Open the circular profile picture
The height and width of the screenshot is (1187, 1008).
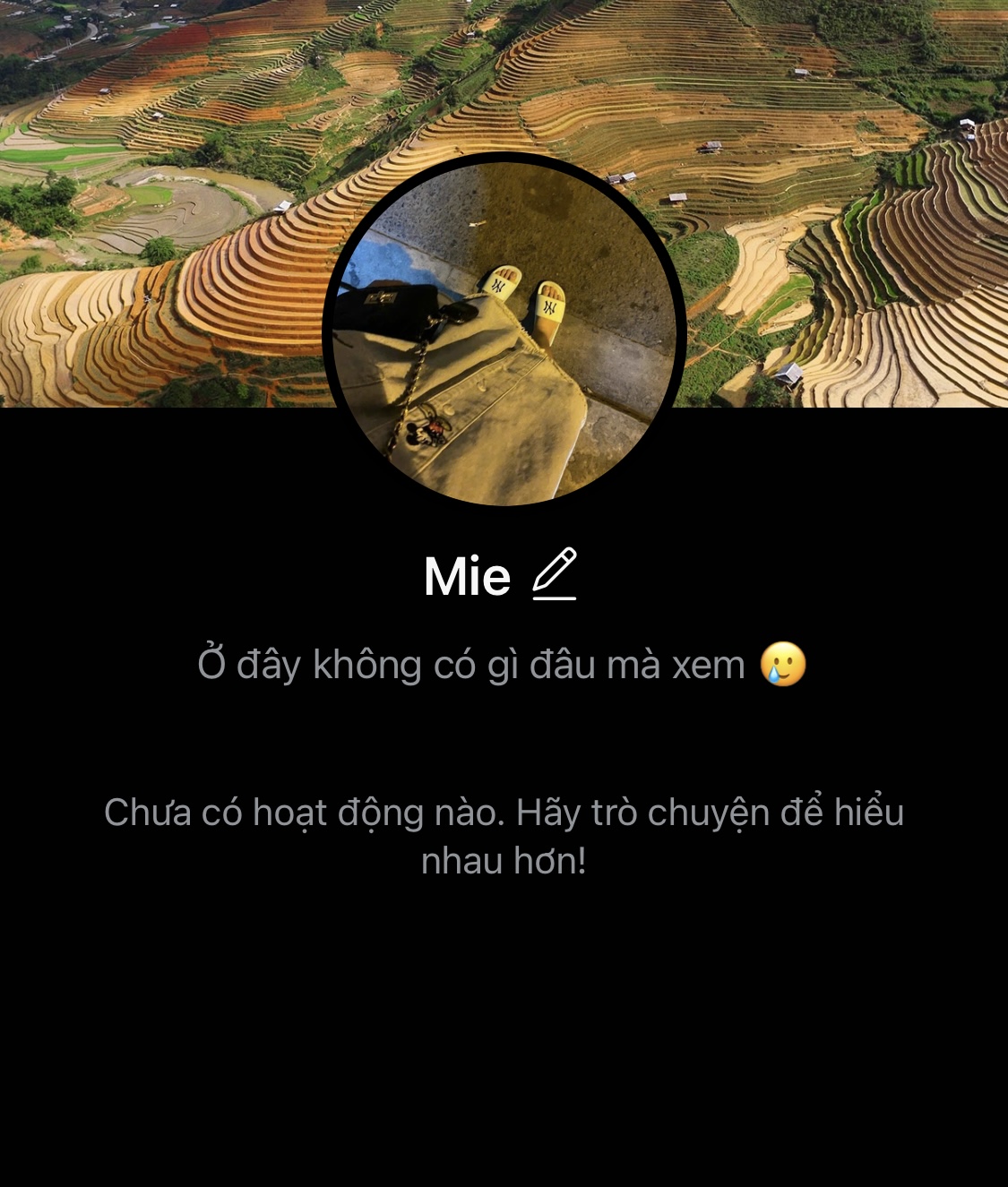pyautogui.click(x=504, y=332)
